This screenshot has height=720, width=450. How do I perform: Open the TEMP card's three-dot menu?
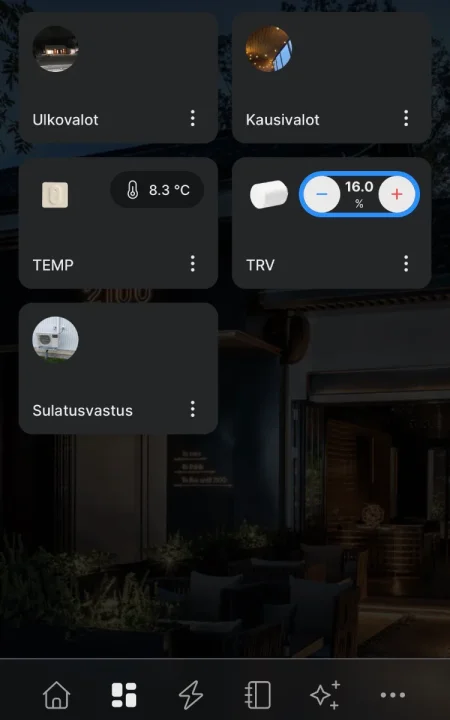tap(192, 264)
